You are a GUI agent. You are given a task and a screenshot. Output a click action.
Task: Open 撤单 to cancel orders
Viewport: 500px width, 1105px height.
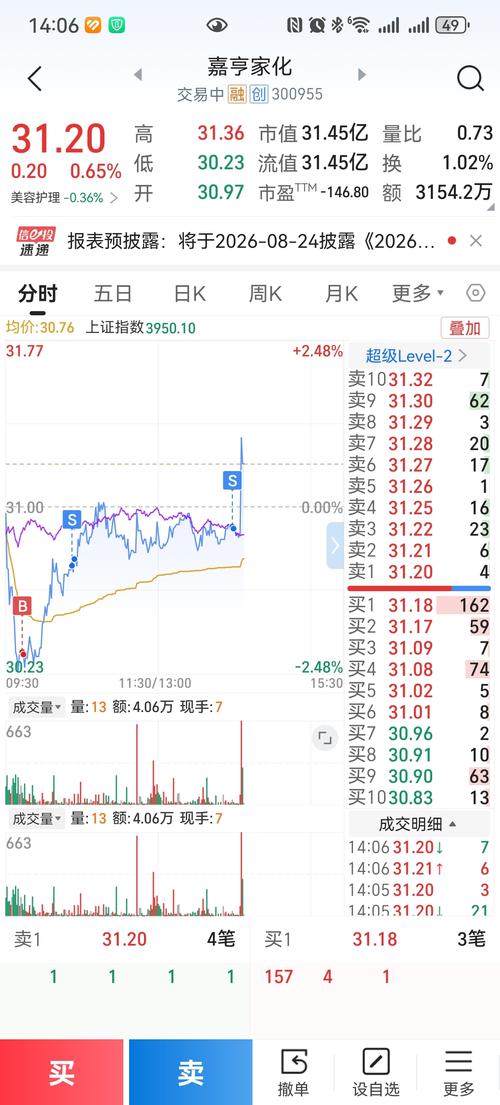[293, 1072]
